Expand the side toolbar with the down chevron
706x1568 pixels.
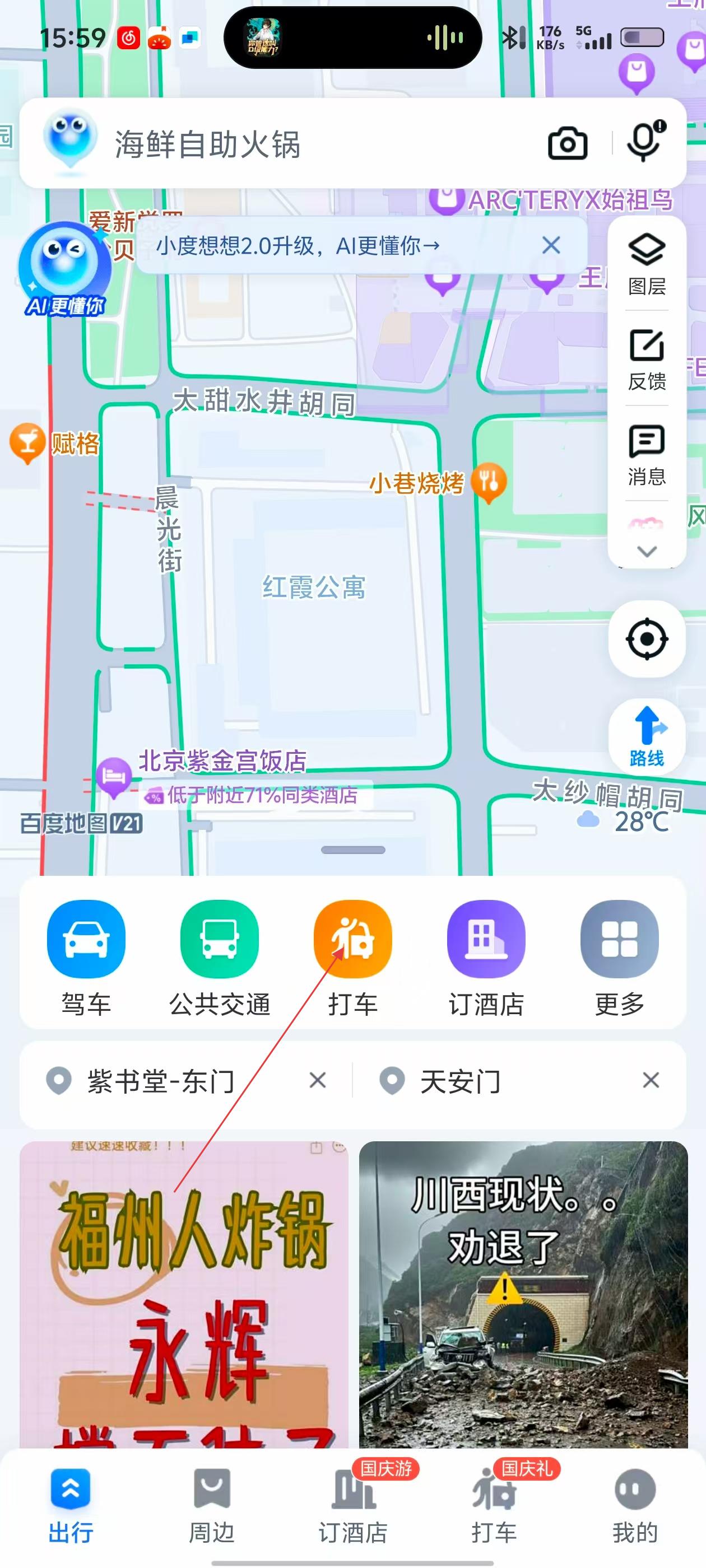tap(646, 552)
